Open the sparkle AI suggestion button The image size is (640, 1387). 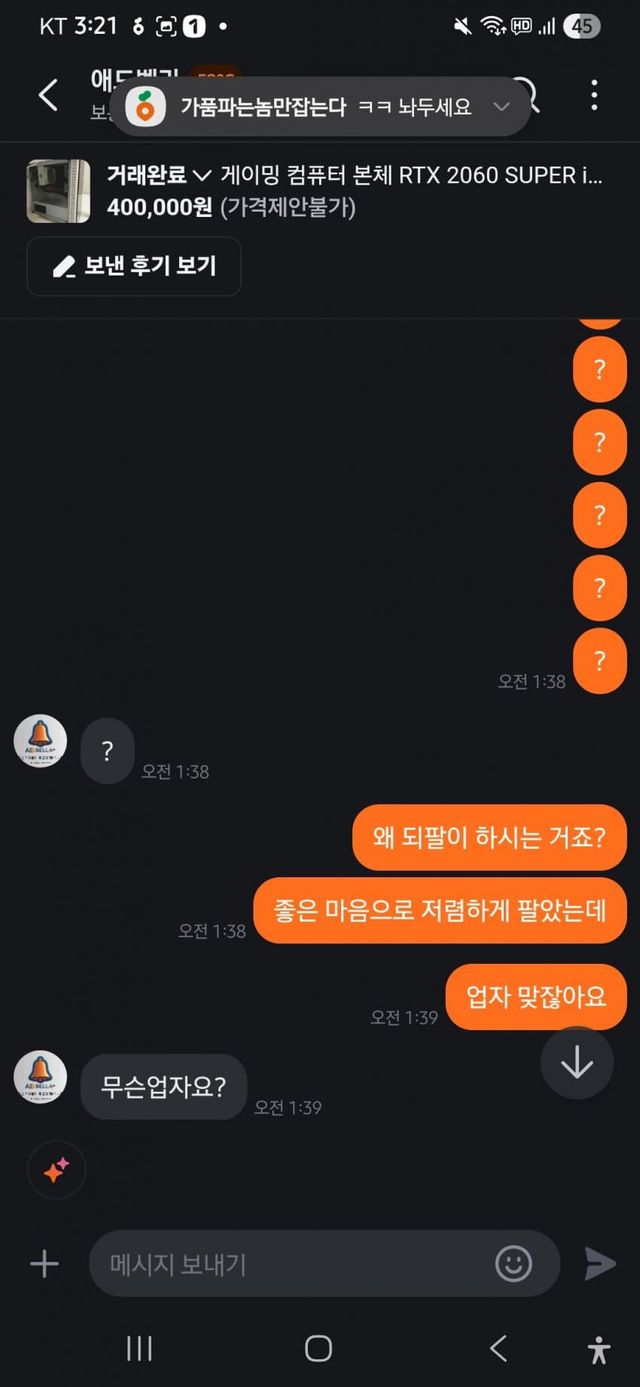(56, 1169)
